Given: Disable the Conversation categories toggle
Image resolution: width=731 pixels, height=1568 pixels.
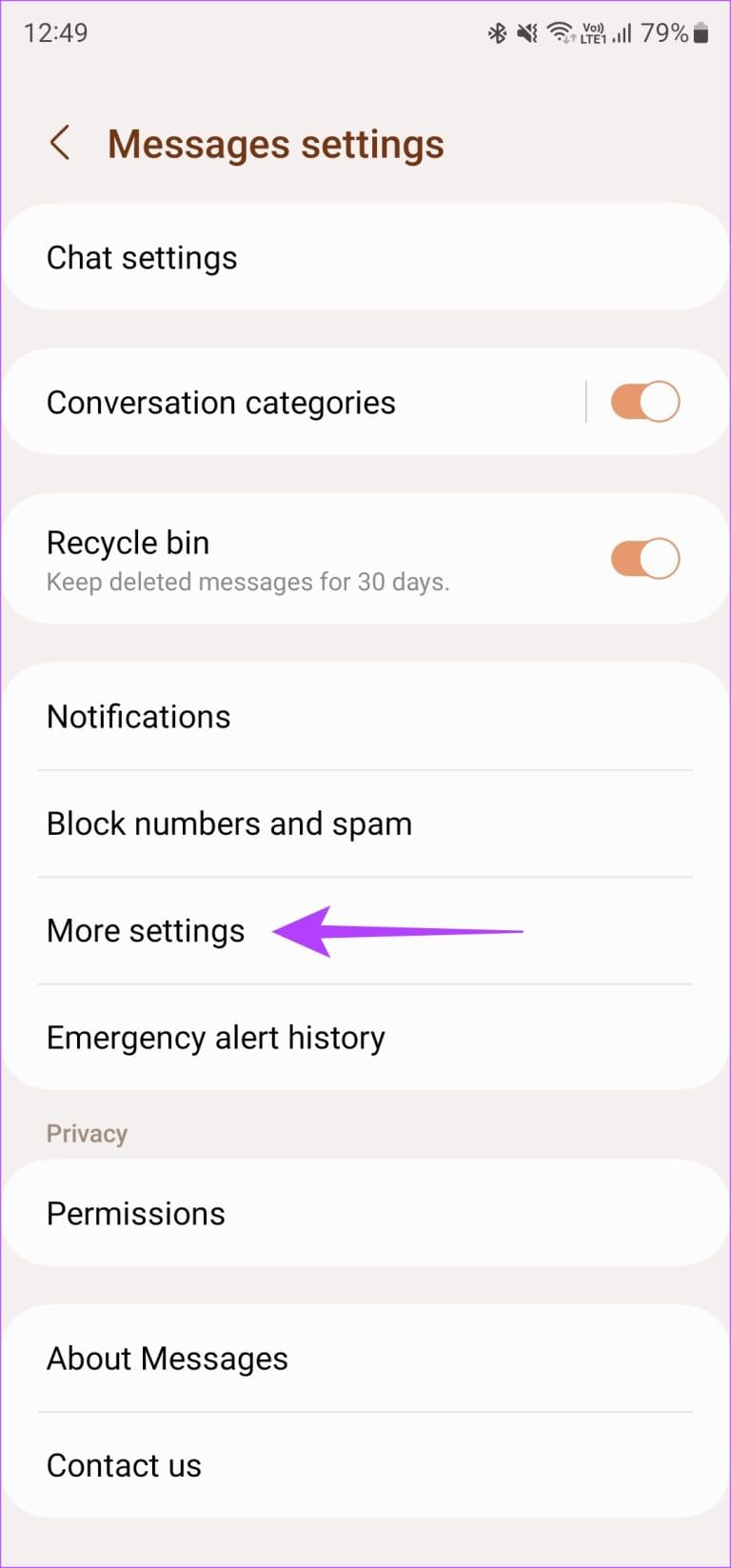Looking at the screenshot, I should 643,401.
